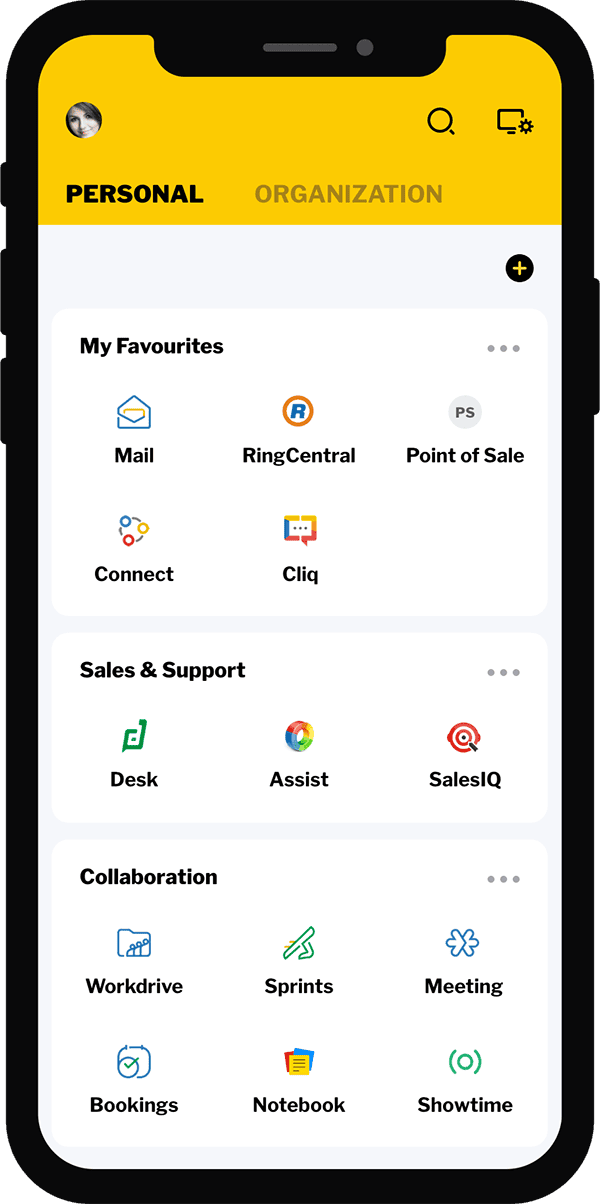The height and width of the screenshot is (1204, 600).
Task: Open the Point of Sale app
Action: click(x=464, y=430)
